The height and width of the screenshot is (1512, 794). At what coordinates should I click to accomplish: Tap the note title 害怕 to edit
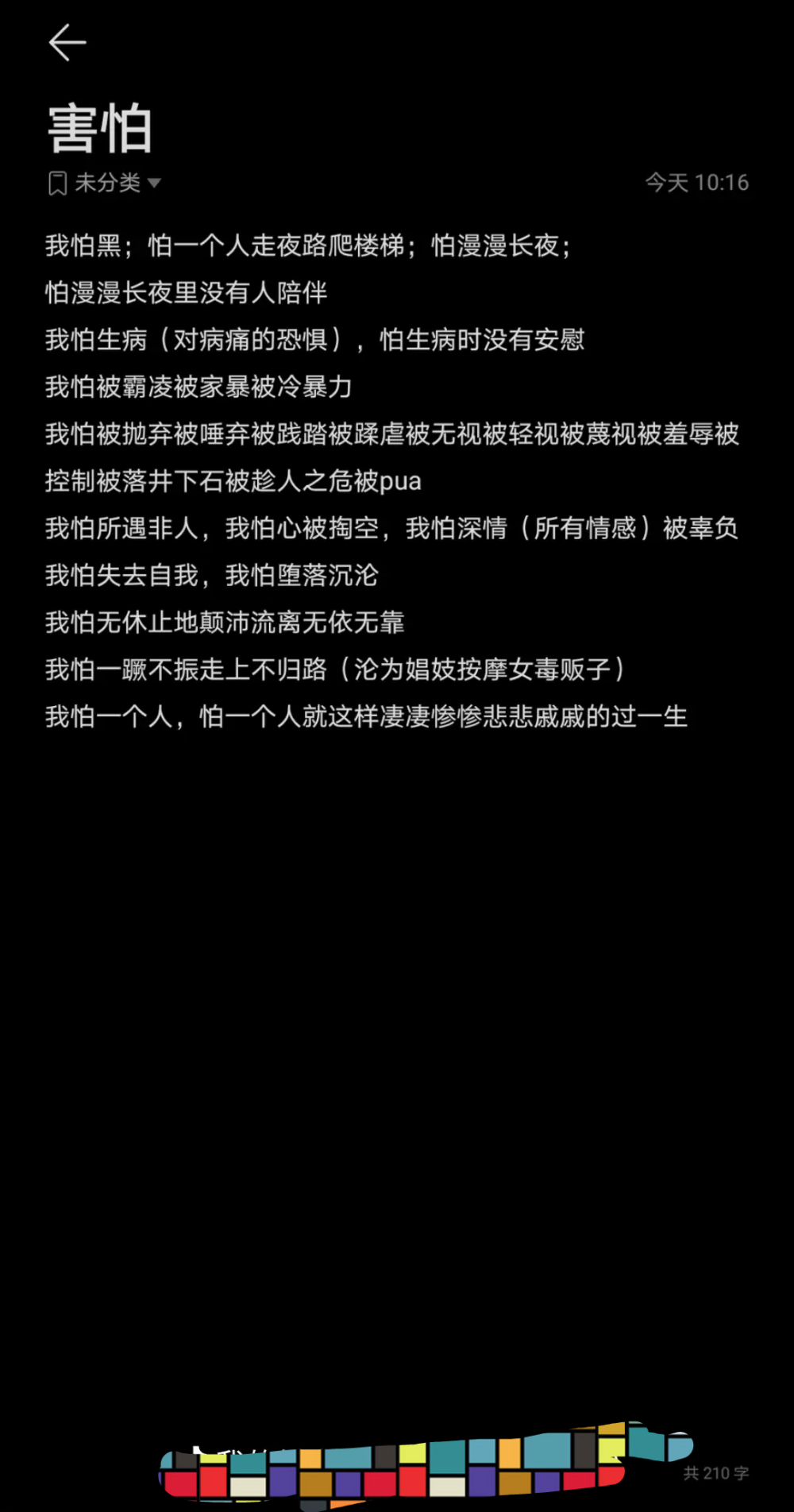(100, 128)
